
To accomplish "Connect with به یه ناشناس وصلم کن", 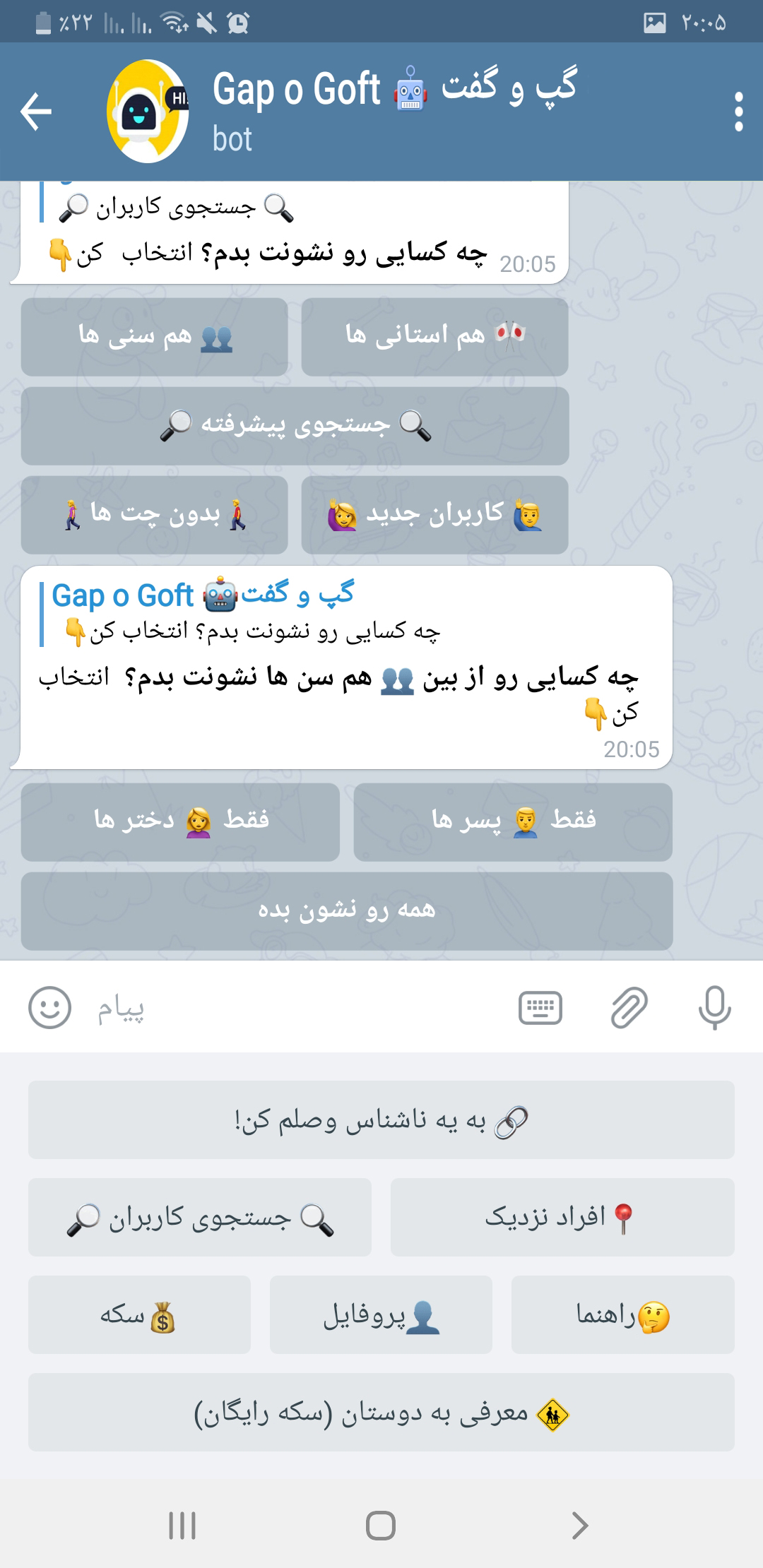I will pyautogui.click(x=381, y=1119).
